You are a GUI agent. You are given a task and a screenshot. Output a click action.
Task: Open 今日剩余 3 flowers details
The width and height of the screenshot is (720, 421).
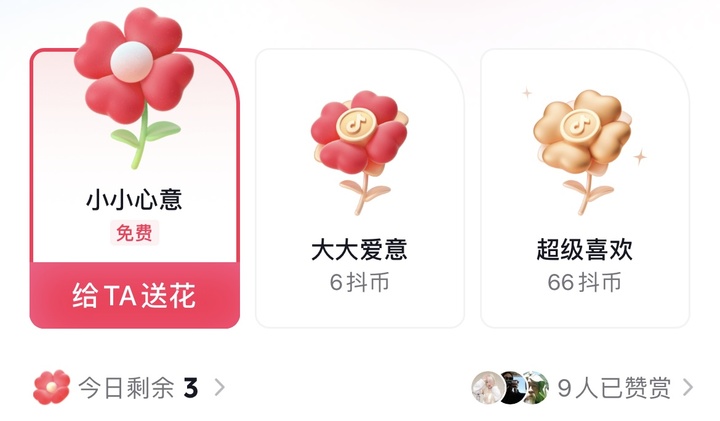pyautogui.click(x=130, y=388)
